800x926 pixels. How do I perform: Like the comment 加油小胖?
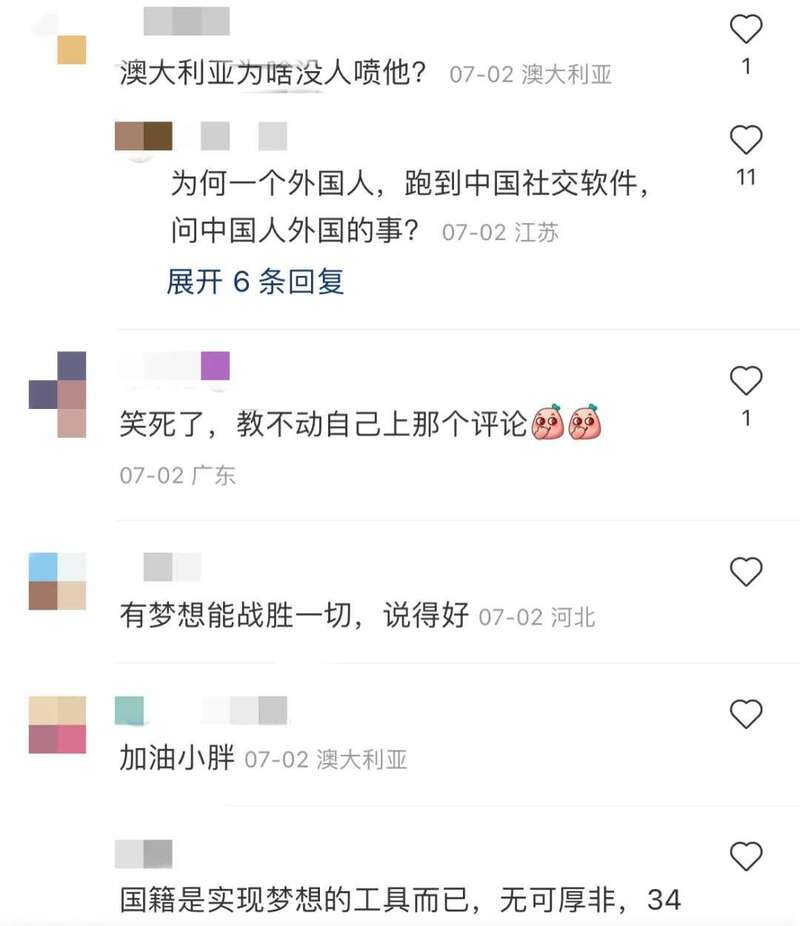[746, 714]
